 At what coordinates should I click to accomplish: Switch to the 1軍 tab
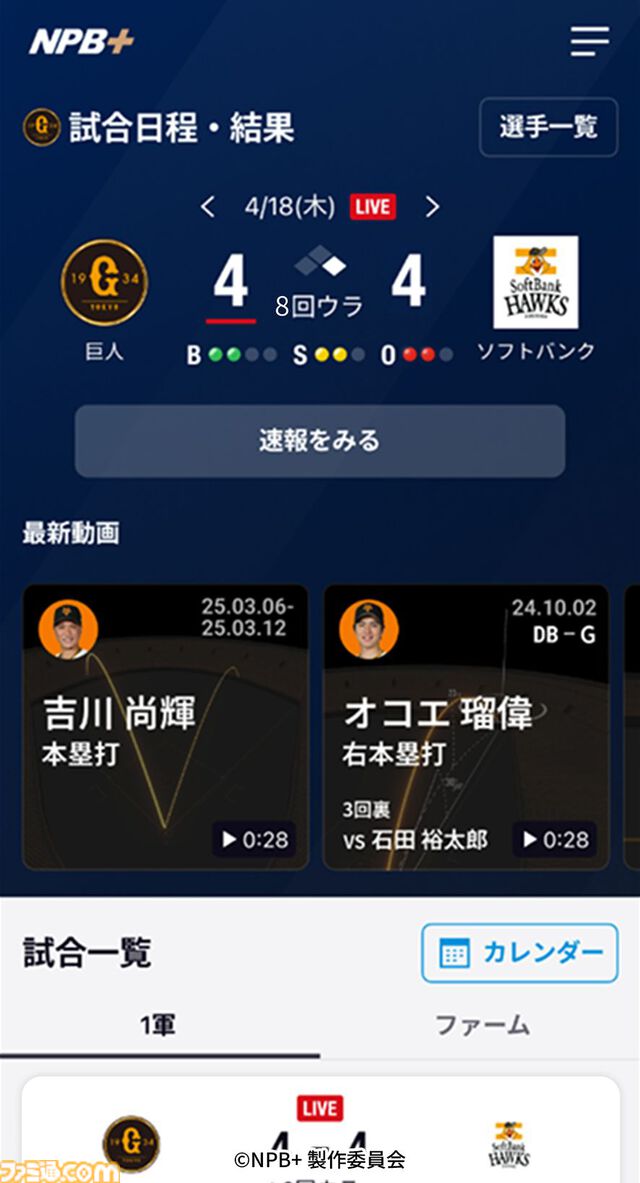coord(159,1025)
